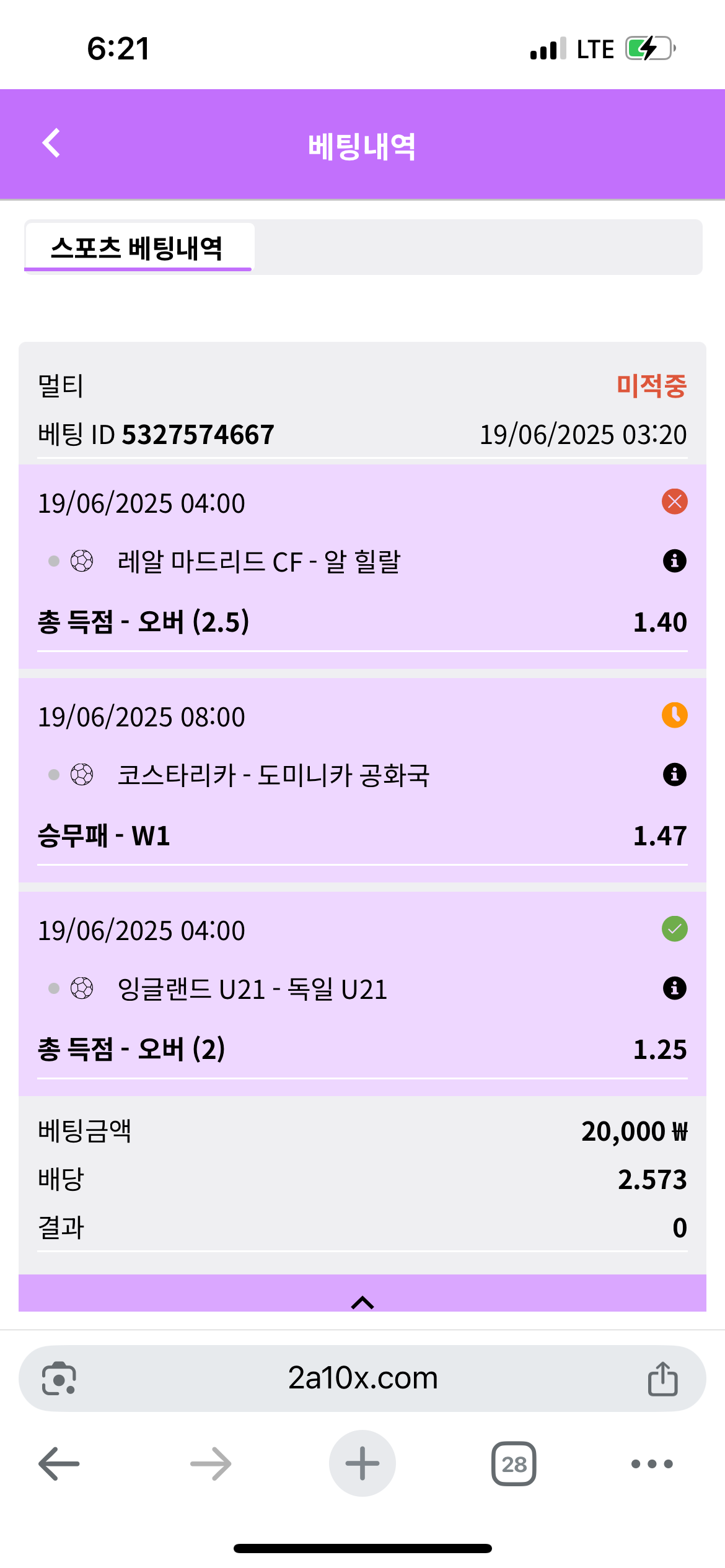Open the browser's more options menu
This screenshot has width=725, height=1568.
pos(651,1464)
